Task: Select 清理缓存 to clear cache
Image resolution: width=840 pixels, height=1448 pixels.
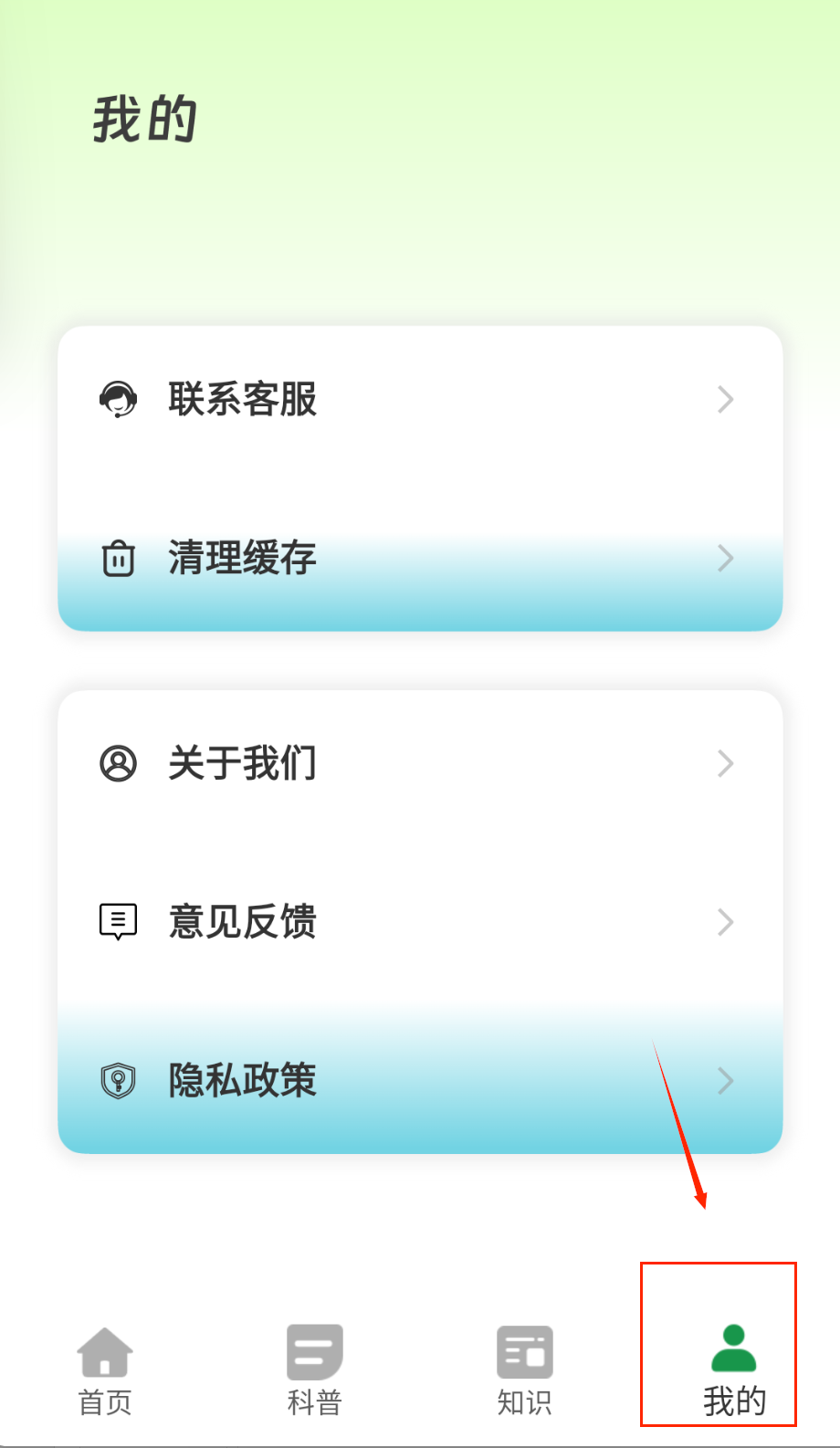Action: (x=420, y=558)
